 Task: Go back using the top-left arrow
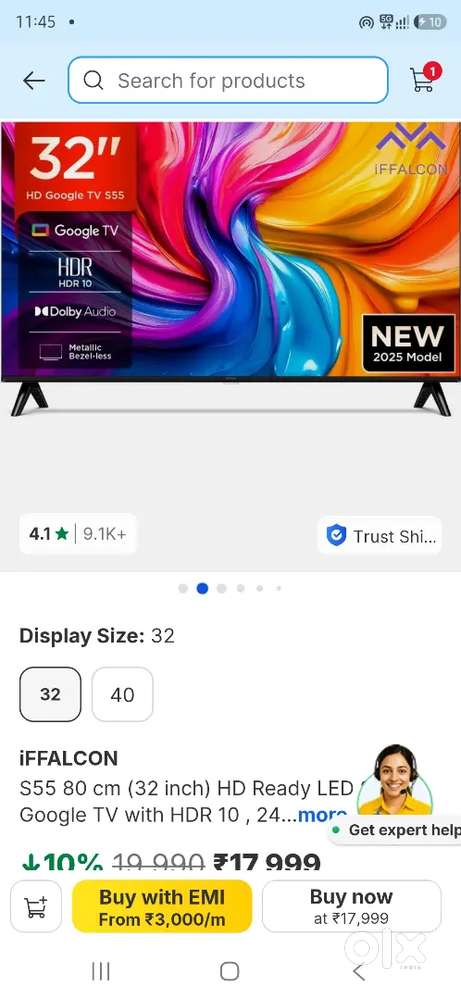tap(34, 80)
